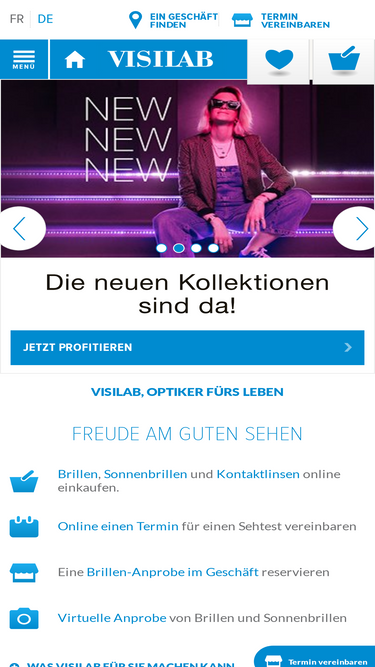This screenshot has height=667, width=375.
Task: Open the heart wishlist icon
Action: pos(278,60)
